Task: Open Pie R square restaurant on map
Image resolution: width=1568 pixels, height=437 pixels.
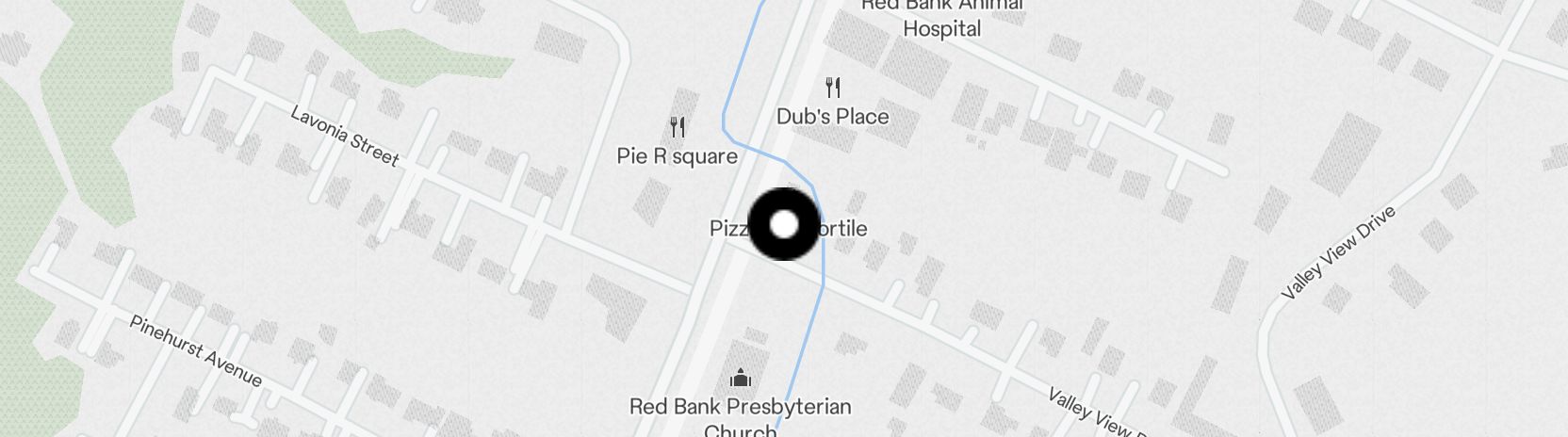Action: click(x=677, y=127)
